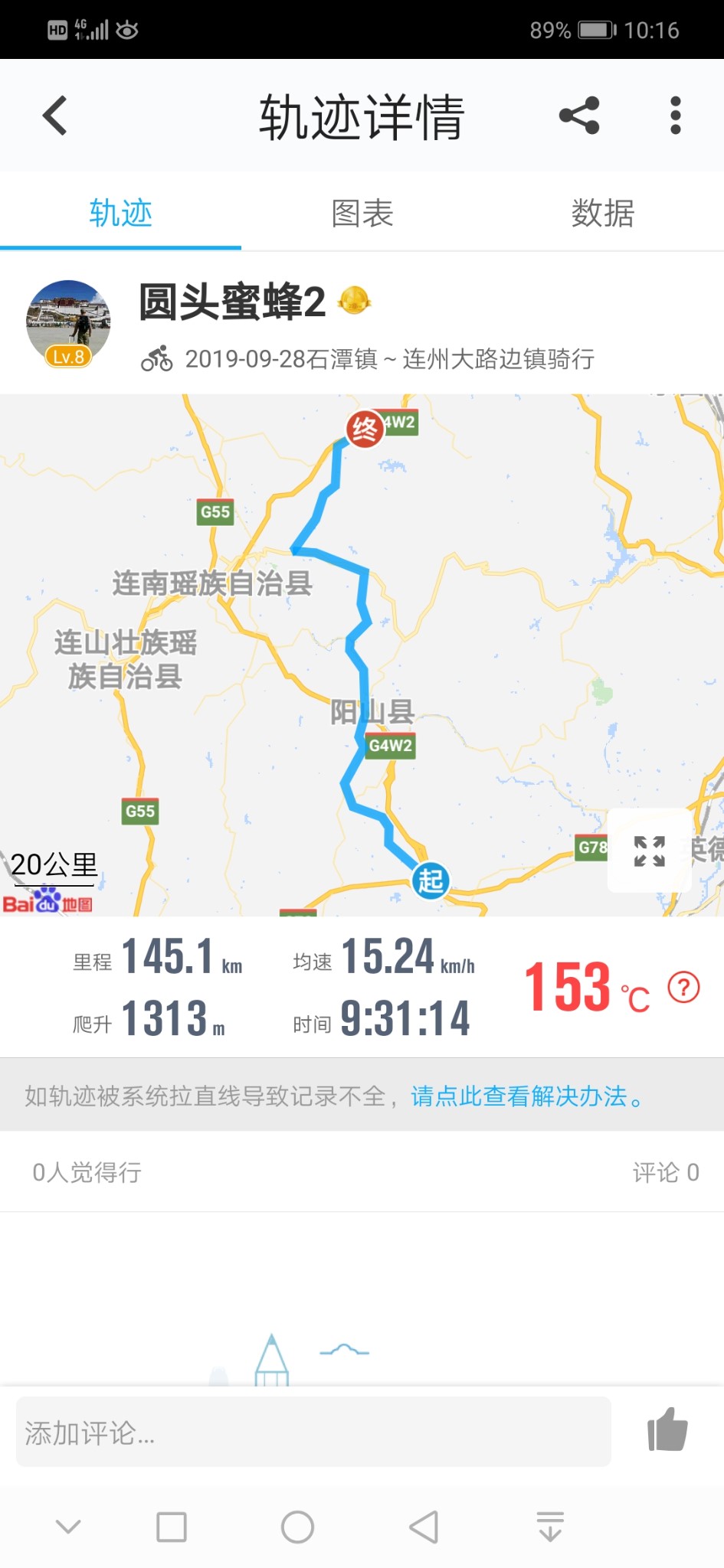Open 圆头蜜蜂2's profile avatar
This screenshot has height=1568, width=724.
point(68,322)
